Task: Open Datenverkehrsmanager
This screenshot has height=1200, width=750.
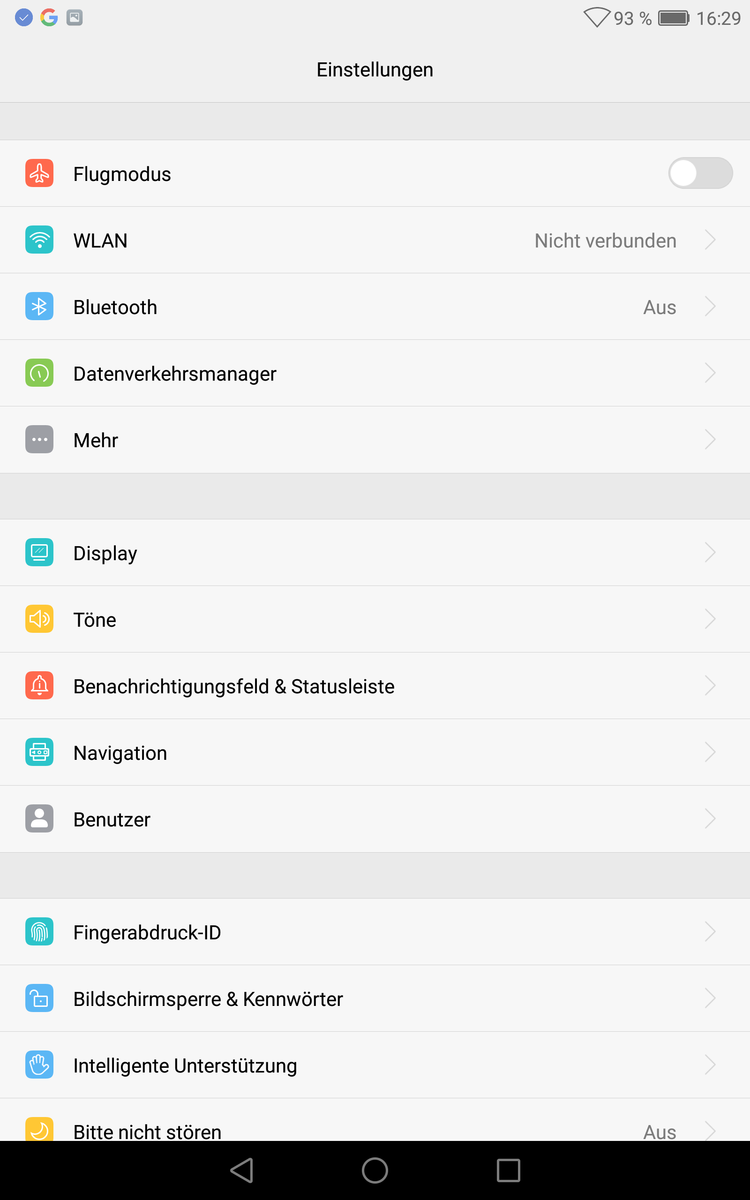Action: point(375,373)
